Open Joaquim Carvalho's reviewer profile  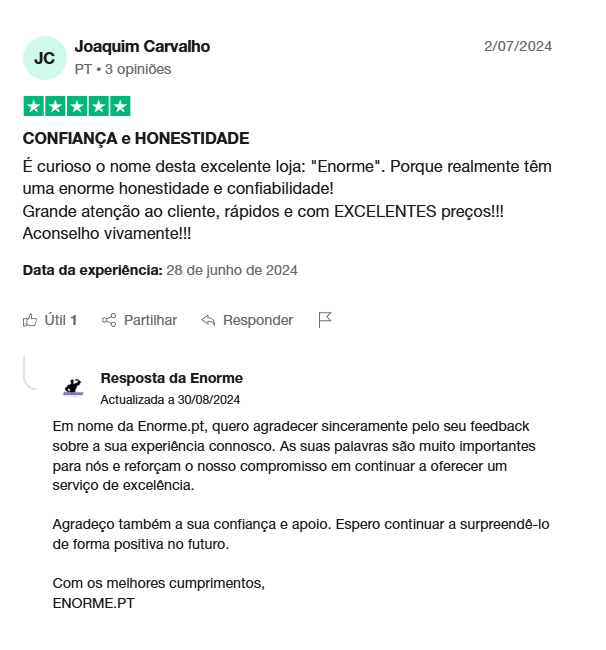(x=142, y=46)
